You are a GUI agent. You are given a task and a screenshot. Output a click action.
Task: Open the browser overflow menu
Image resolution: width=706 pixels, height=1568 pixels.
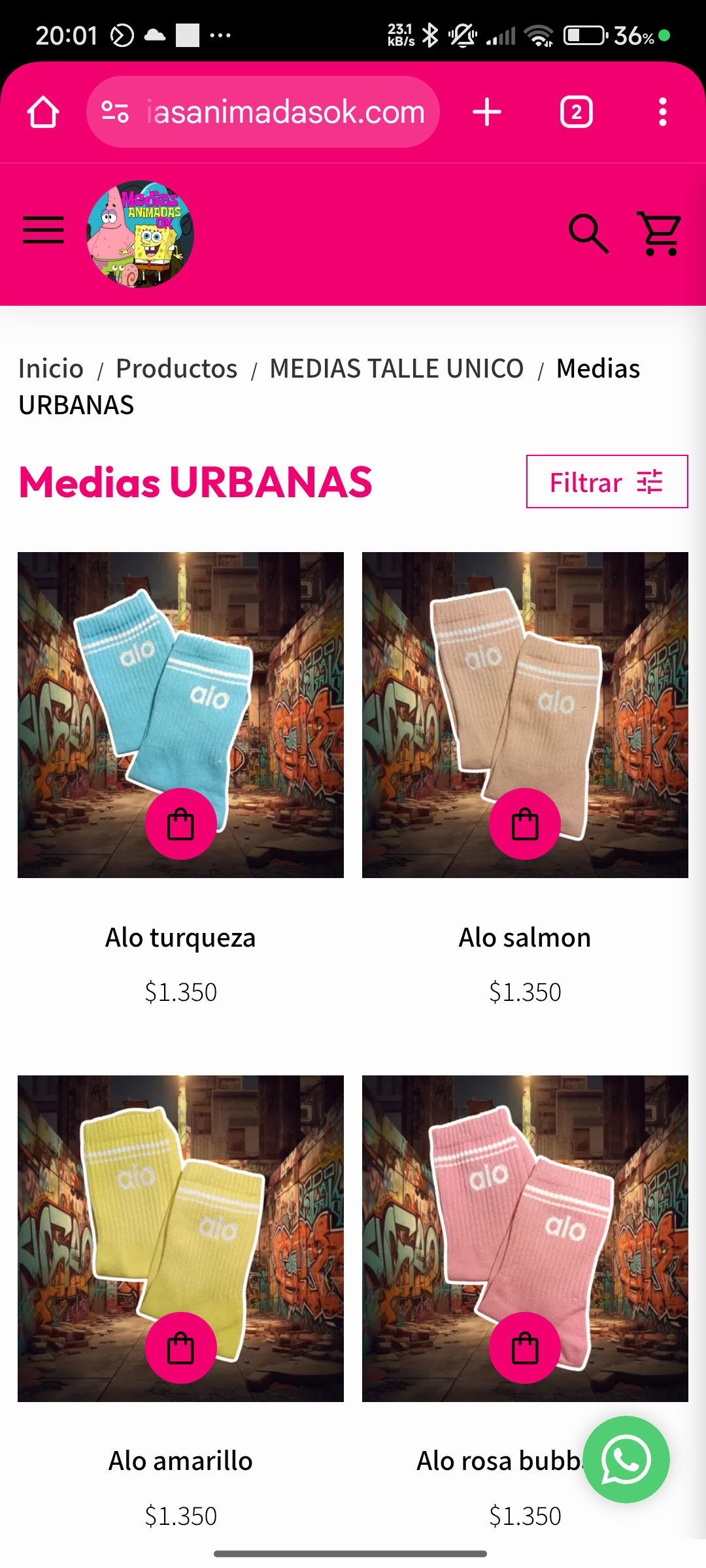point(663,112)
